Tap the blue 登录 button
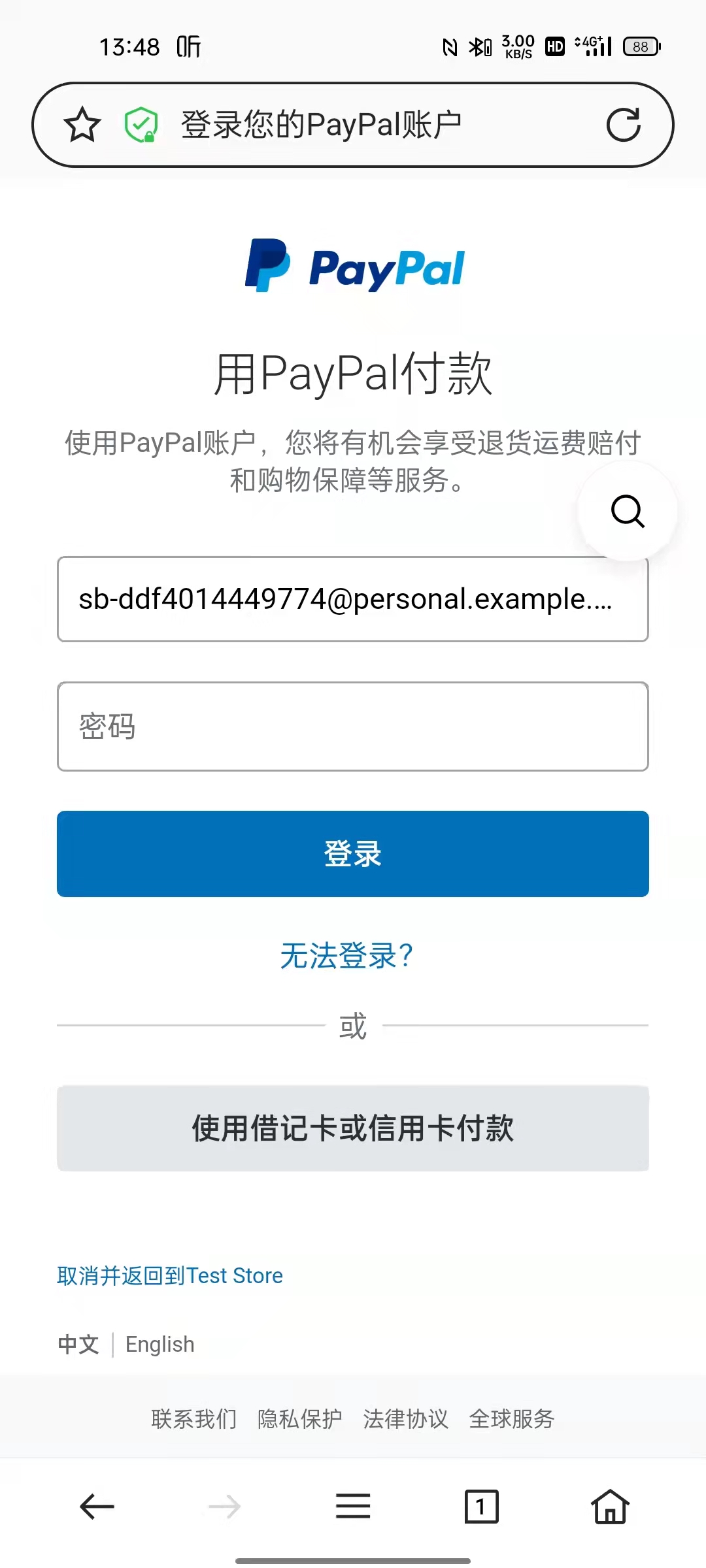The image size is (706, 1568). coord(352,853)
